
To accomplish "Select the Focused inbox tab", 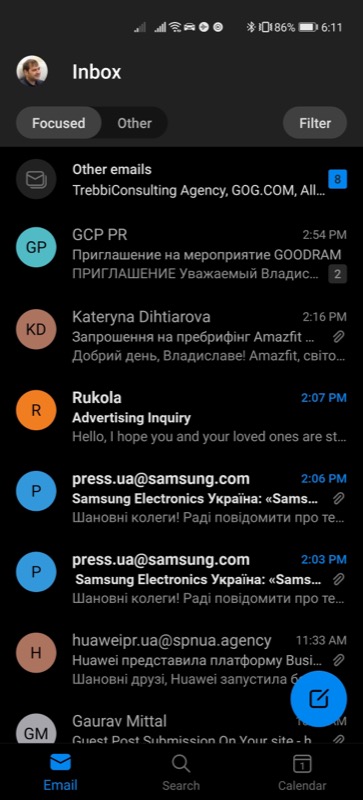I will point(59,123).
